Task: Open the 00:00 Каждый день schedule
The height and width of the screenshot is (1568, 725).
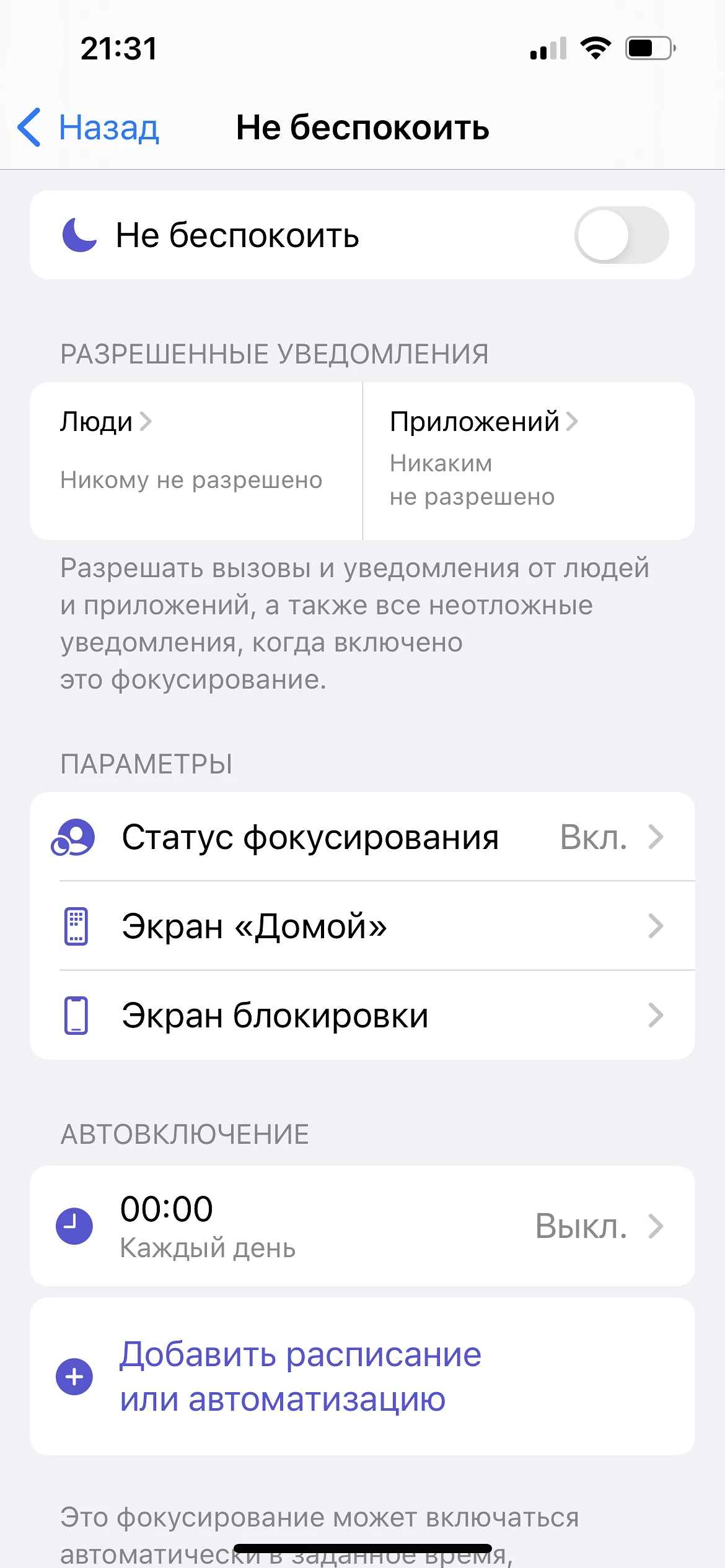Action: point(362,1226)
